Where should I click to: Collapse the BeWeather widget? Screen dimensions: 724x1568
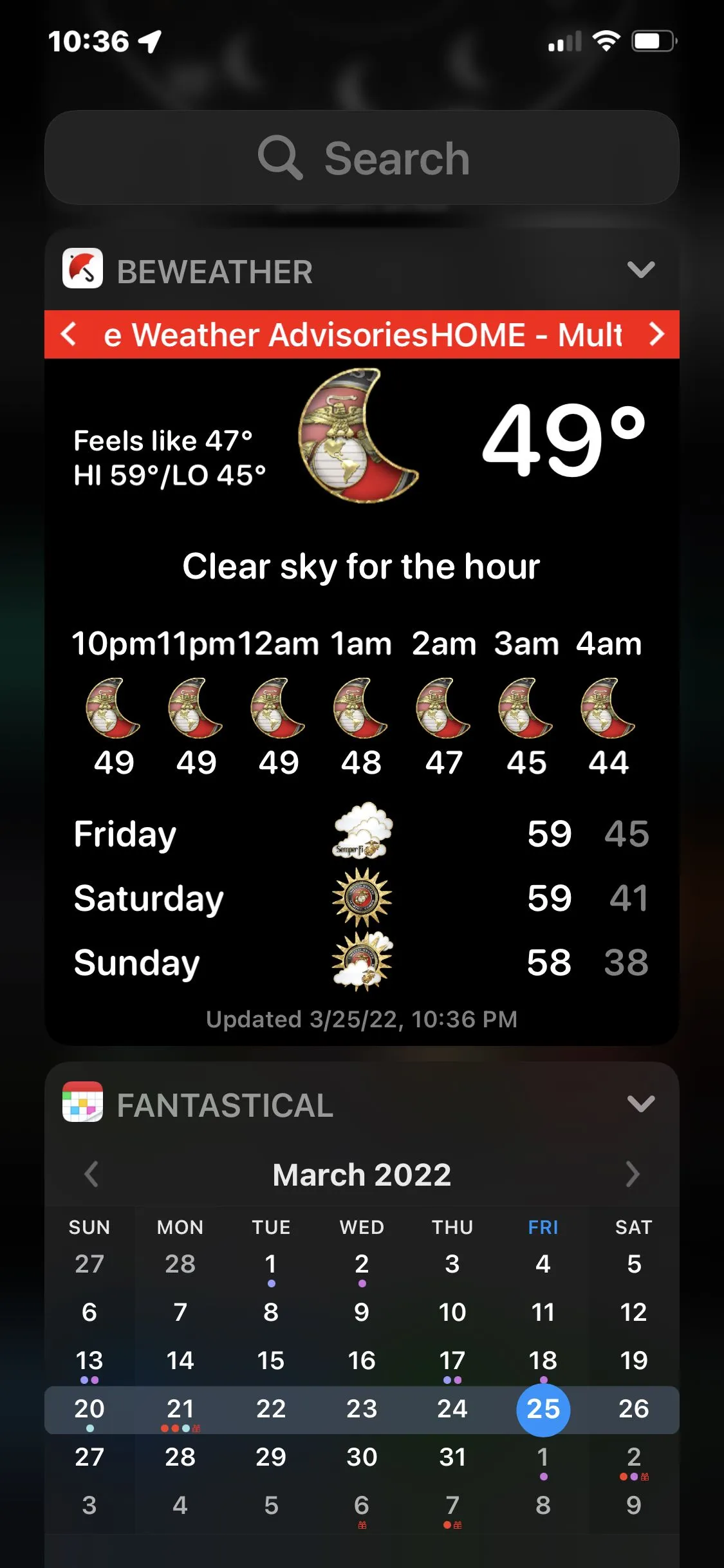(640, 270)
